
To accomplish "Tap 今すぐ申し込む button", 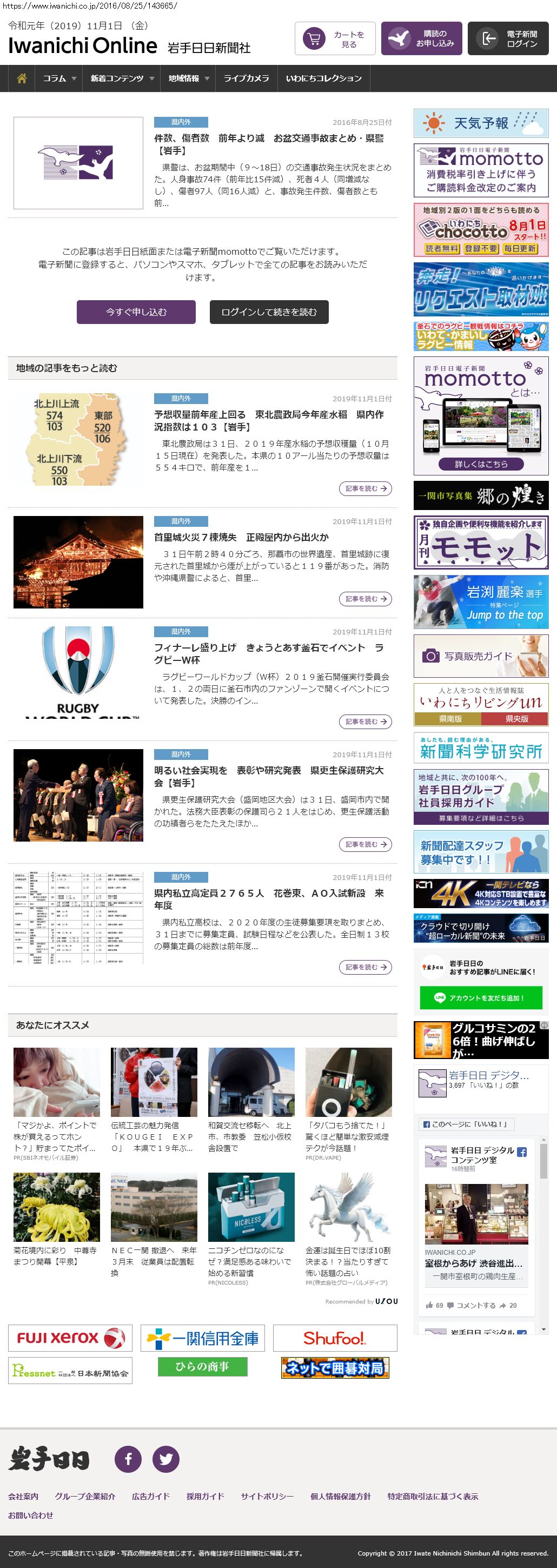I will [136, 312].
